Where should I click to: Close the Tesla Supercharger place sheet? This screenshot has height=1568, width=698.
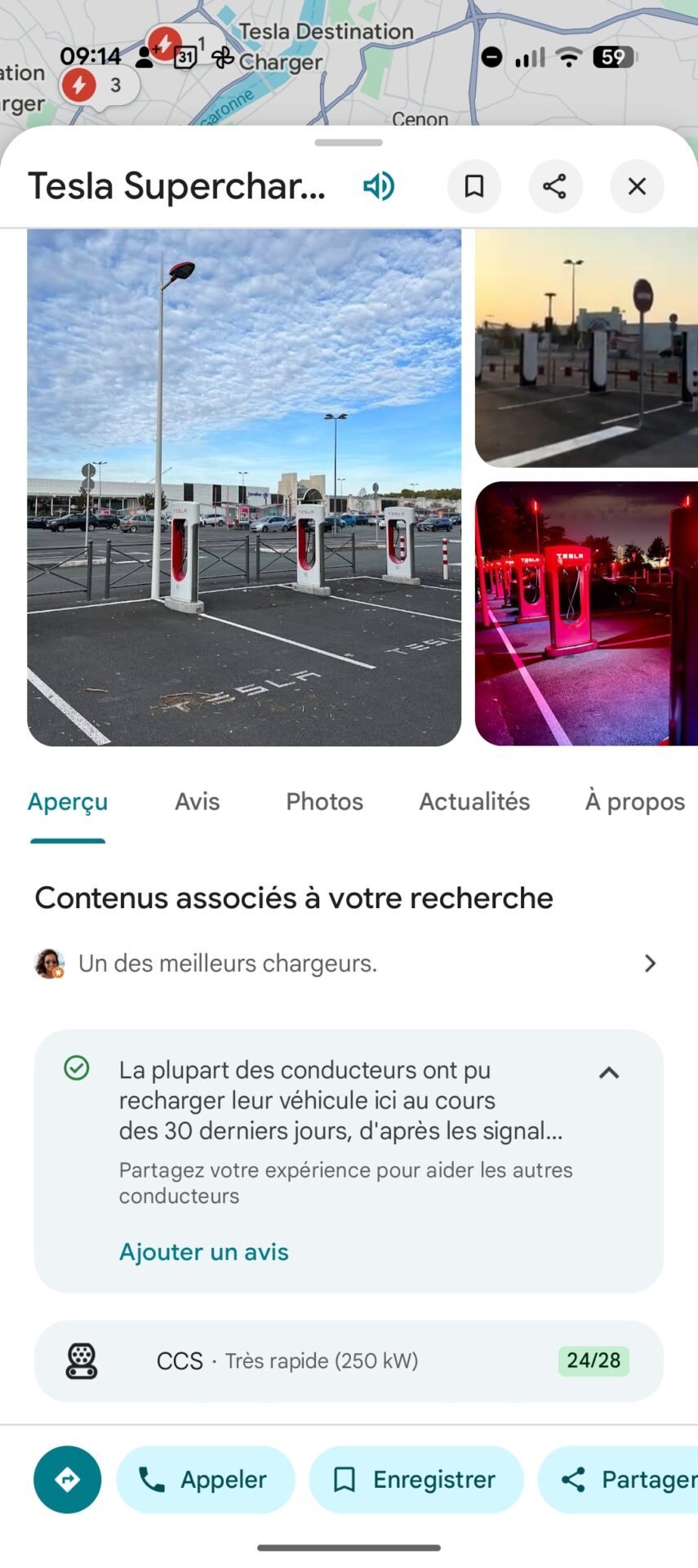tap(637, 186)
